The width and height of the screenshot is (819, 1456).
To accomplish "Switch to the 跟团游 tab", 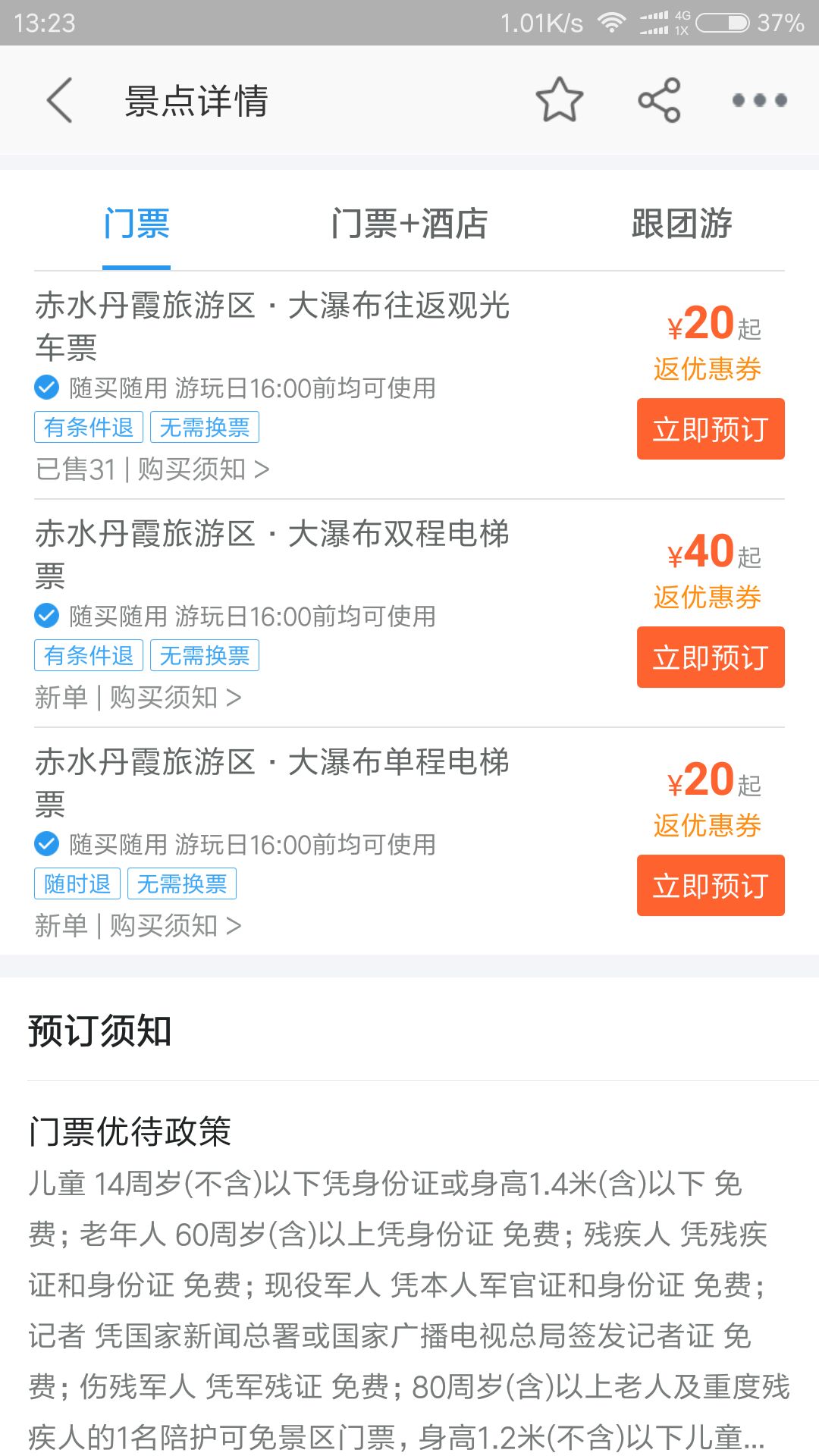I will pos(682,224).
